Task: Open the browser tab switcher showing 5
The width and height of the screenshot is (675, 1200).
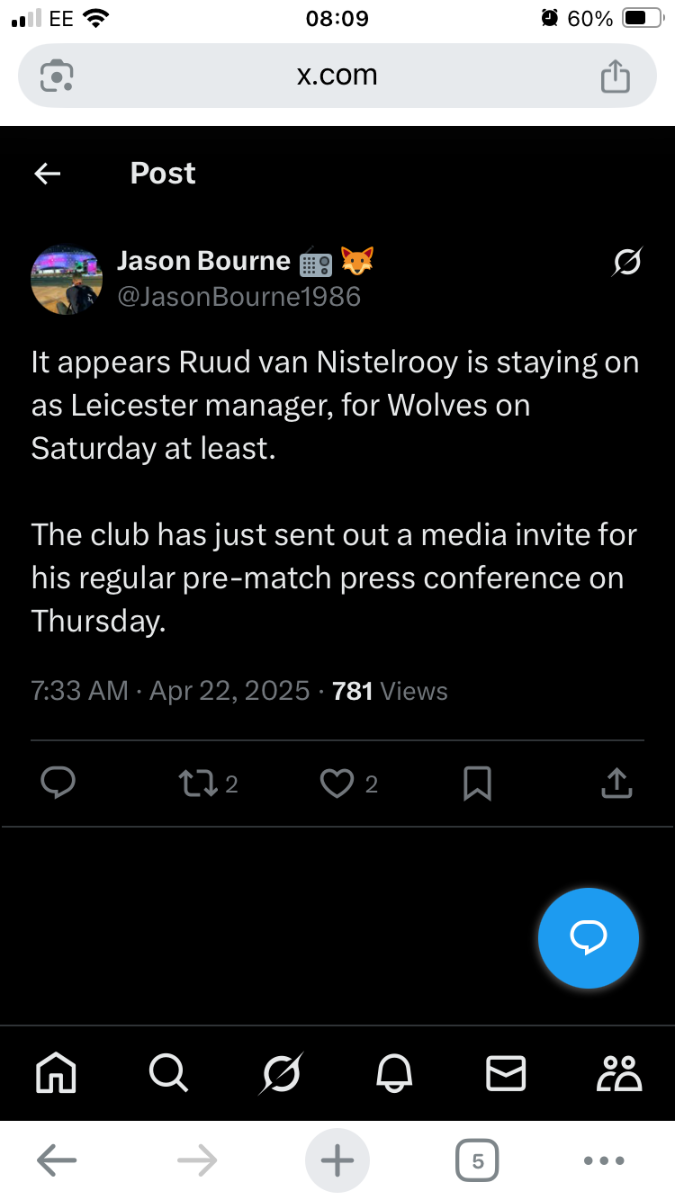Action: [x=478, y=1161]
